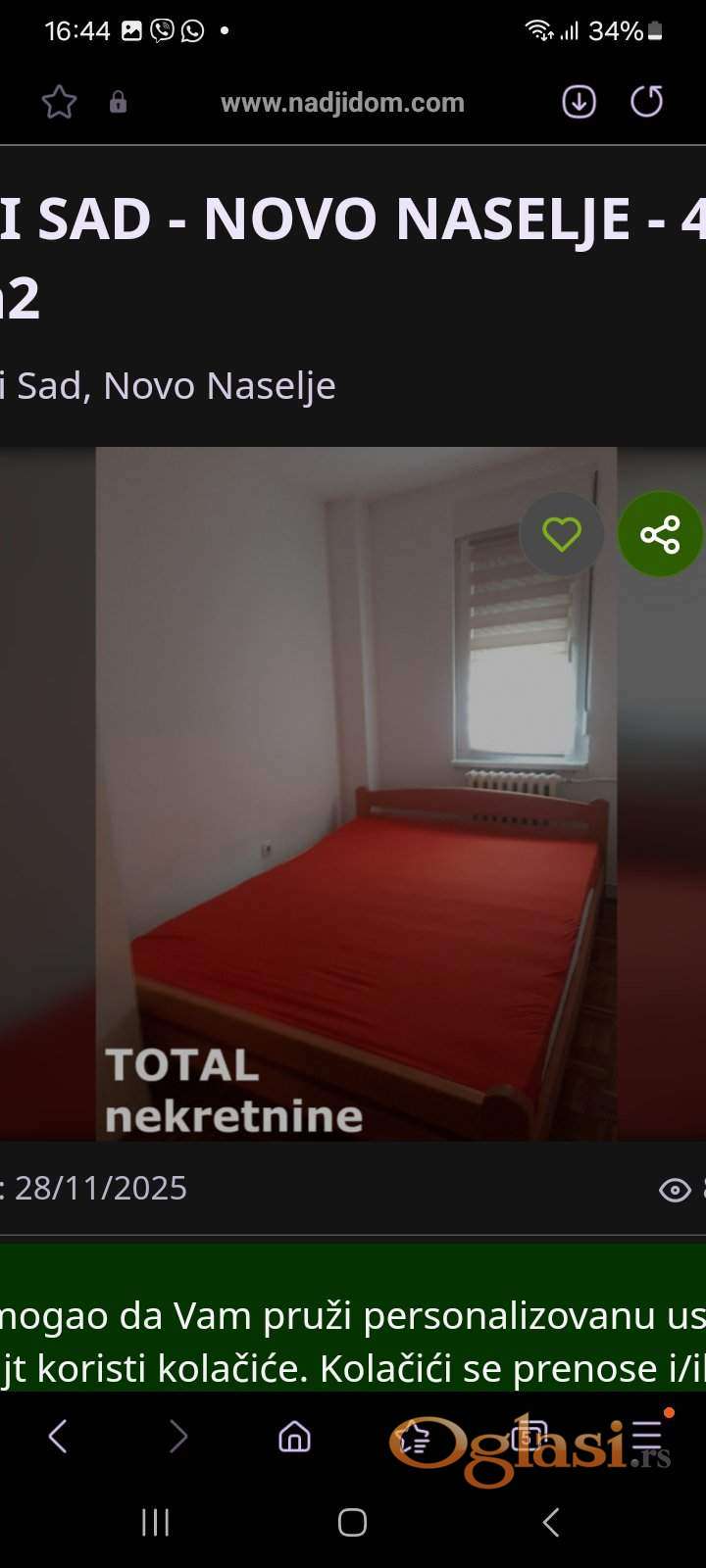Bookmark this page with the star icon
The width and height of the screenshot is (706, 1568).
coord(59,102)
